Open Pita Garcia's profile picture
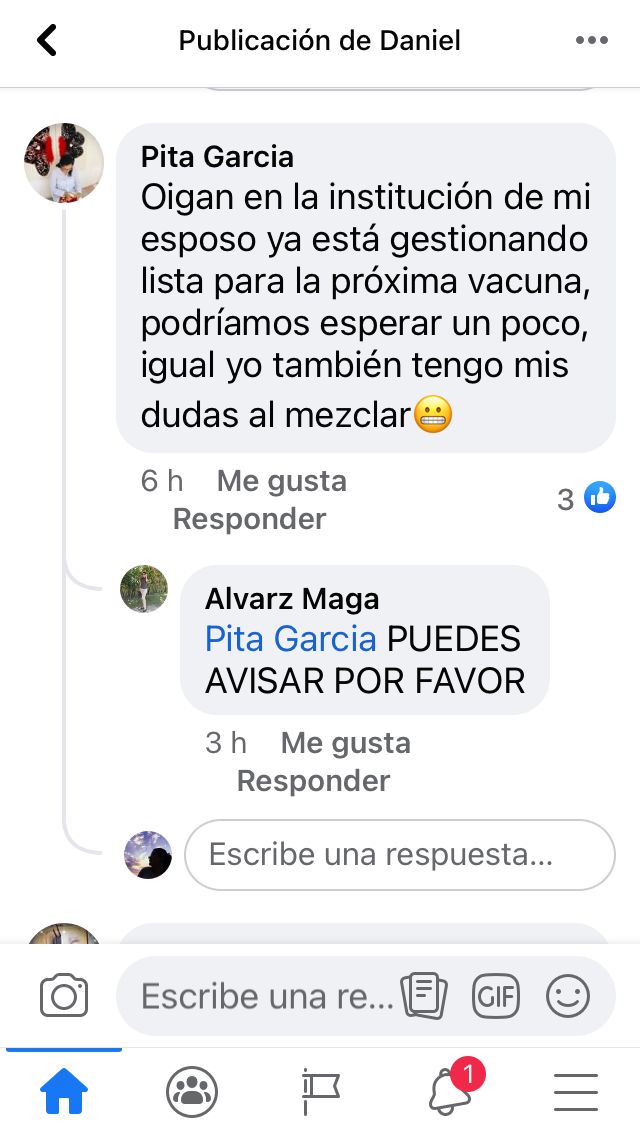Screen dimensions: 640x1136 click(x=64, y=163)
